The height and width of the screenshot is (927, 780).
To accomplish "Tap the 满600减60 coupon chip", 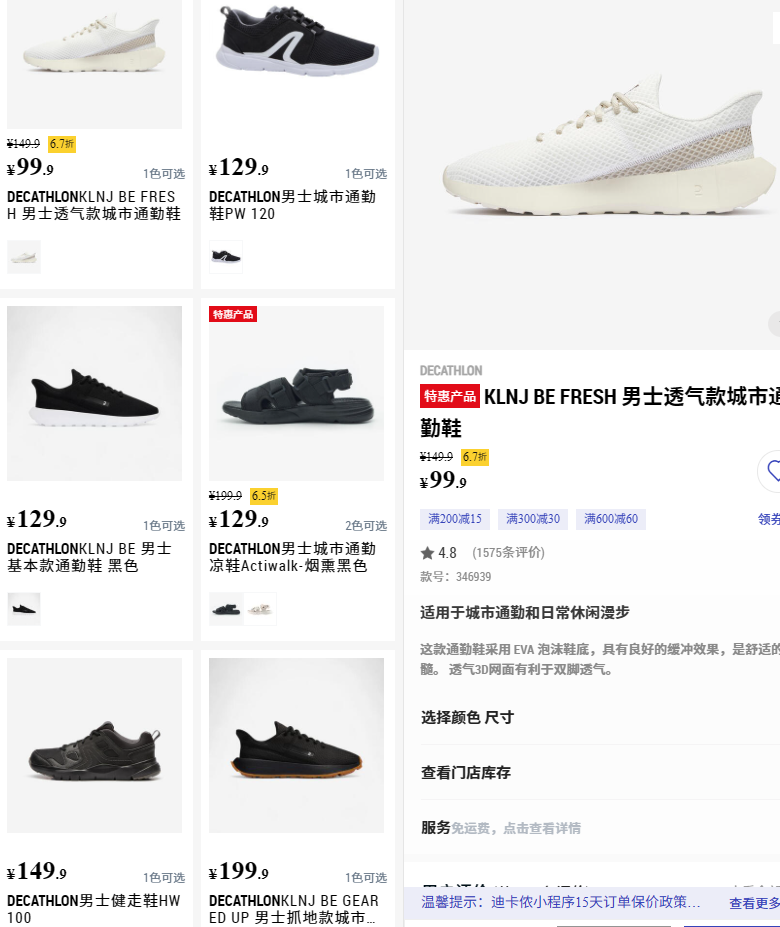I will 610,519.
